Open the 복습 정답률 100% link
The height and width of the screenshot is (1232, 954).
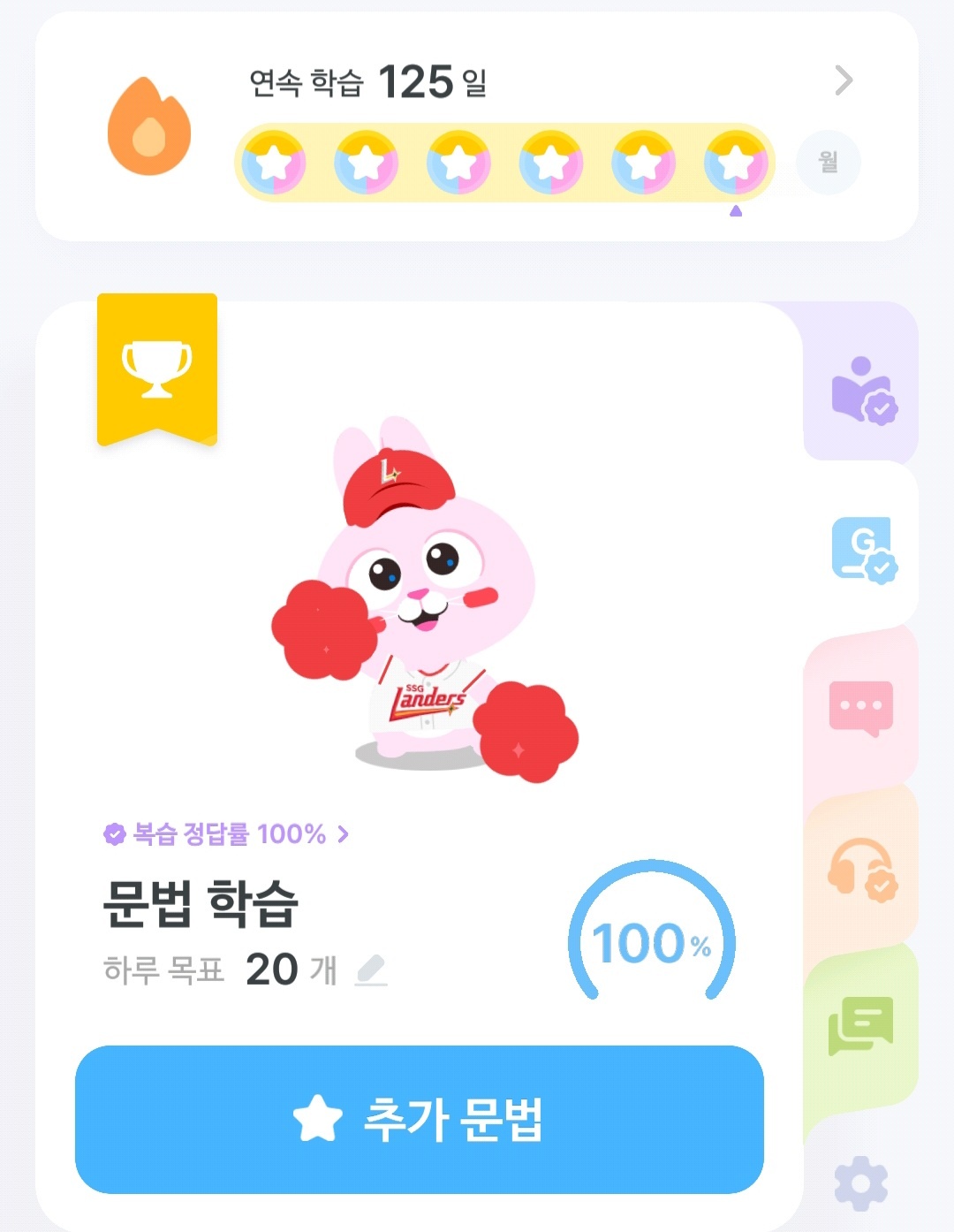(x=226, y=833)
